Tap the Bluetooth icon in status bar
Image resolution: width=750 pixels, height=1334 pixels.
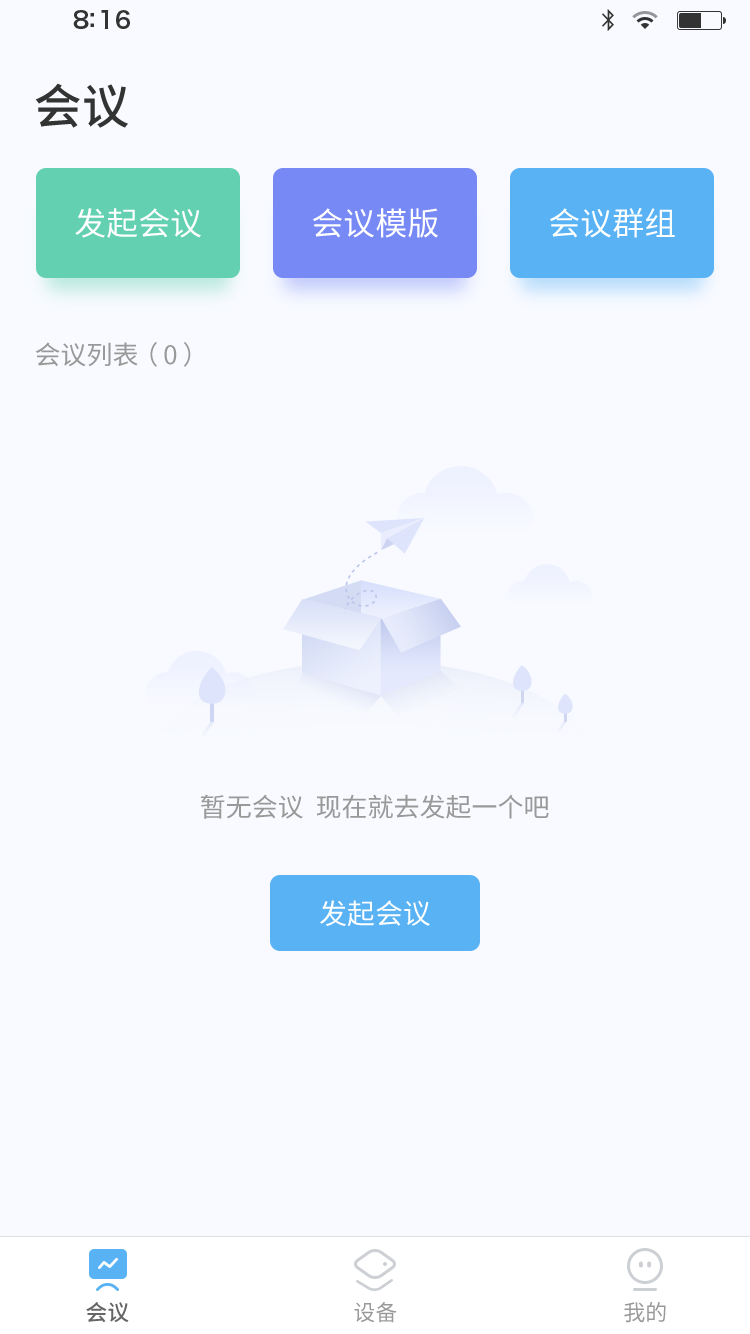[607, 18]
